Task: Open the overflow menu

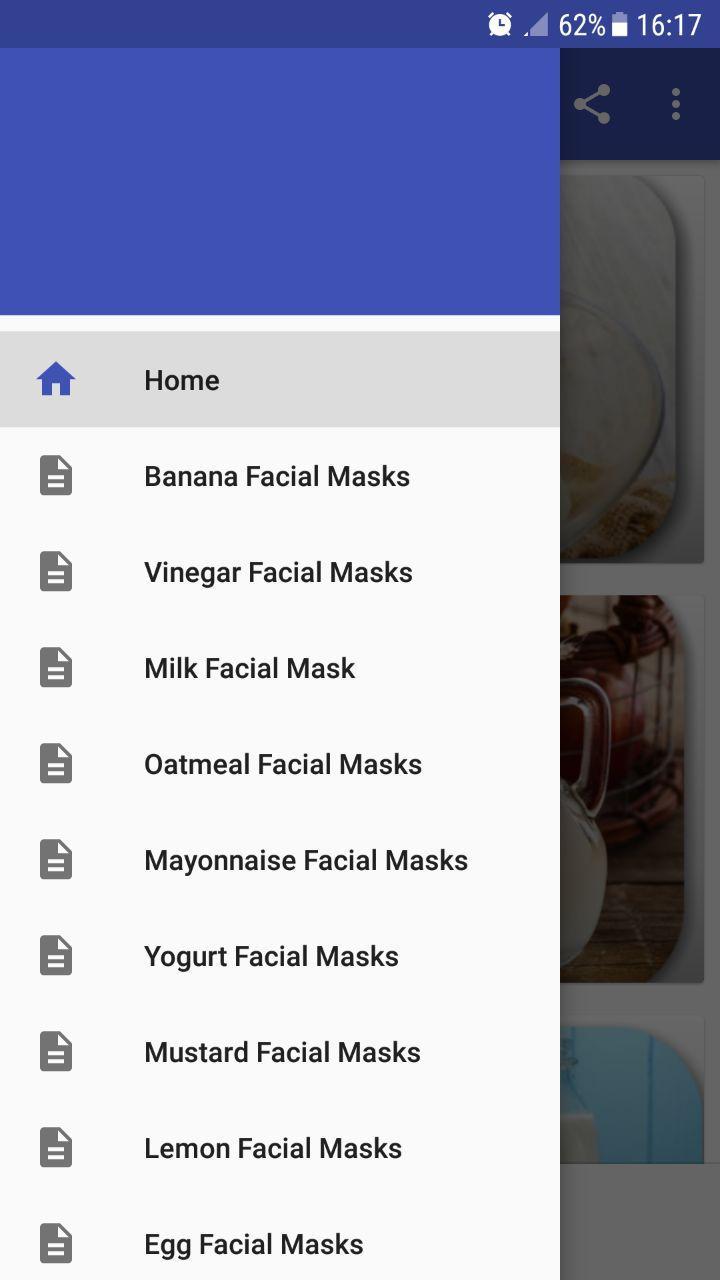Action: point(676,104)
